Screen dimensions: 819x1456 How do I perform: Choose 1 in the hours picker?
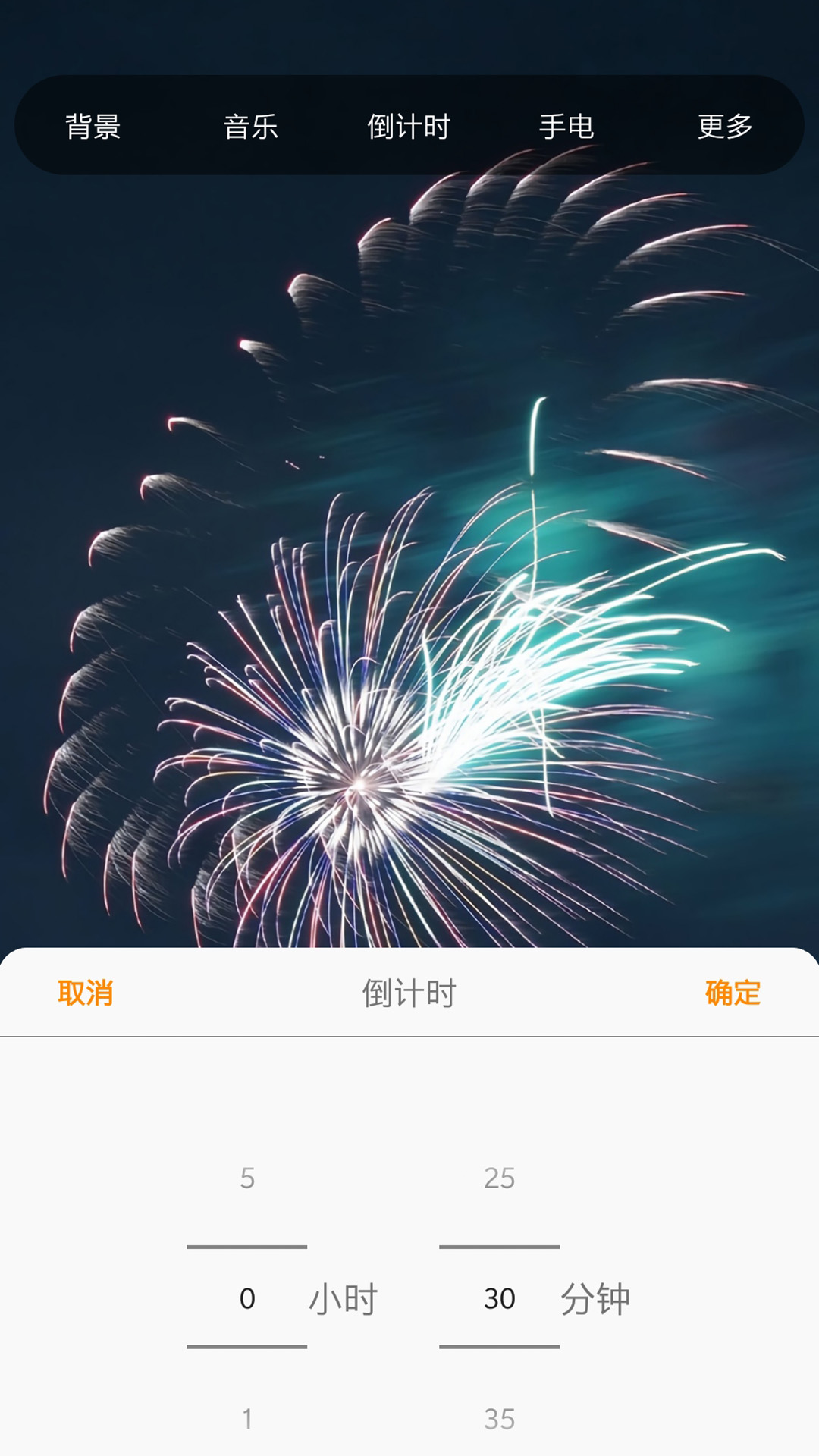(247, 1418)
